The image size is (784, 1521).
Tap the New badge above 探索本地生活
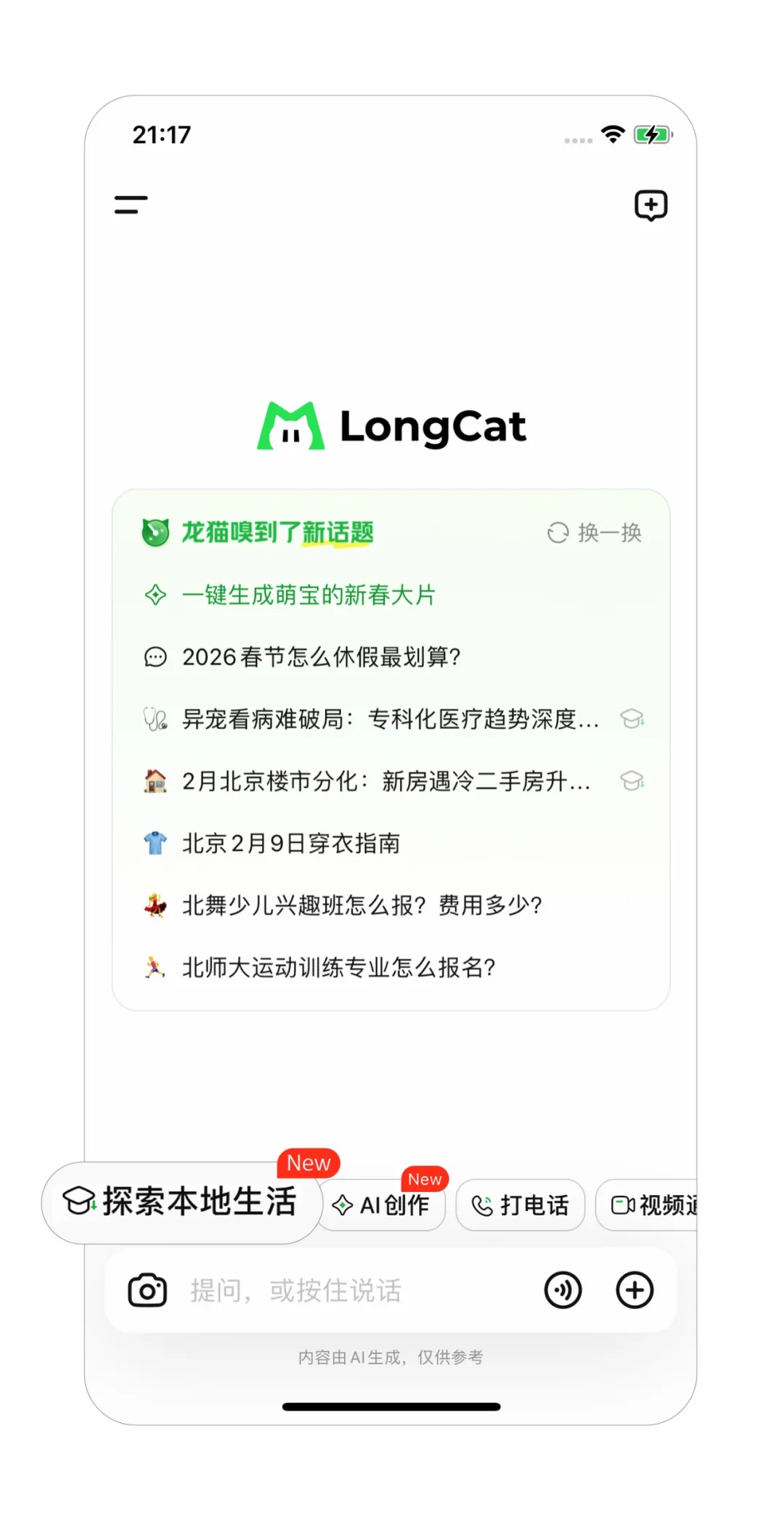[308, 1162]
